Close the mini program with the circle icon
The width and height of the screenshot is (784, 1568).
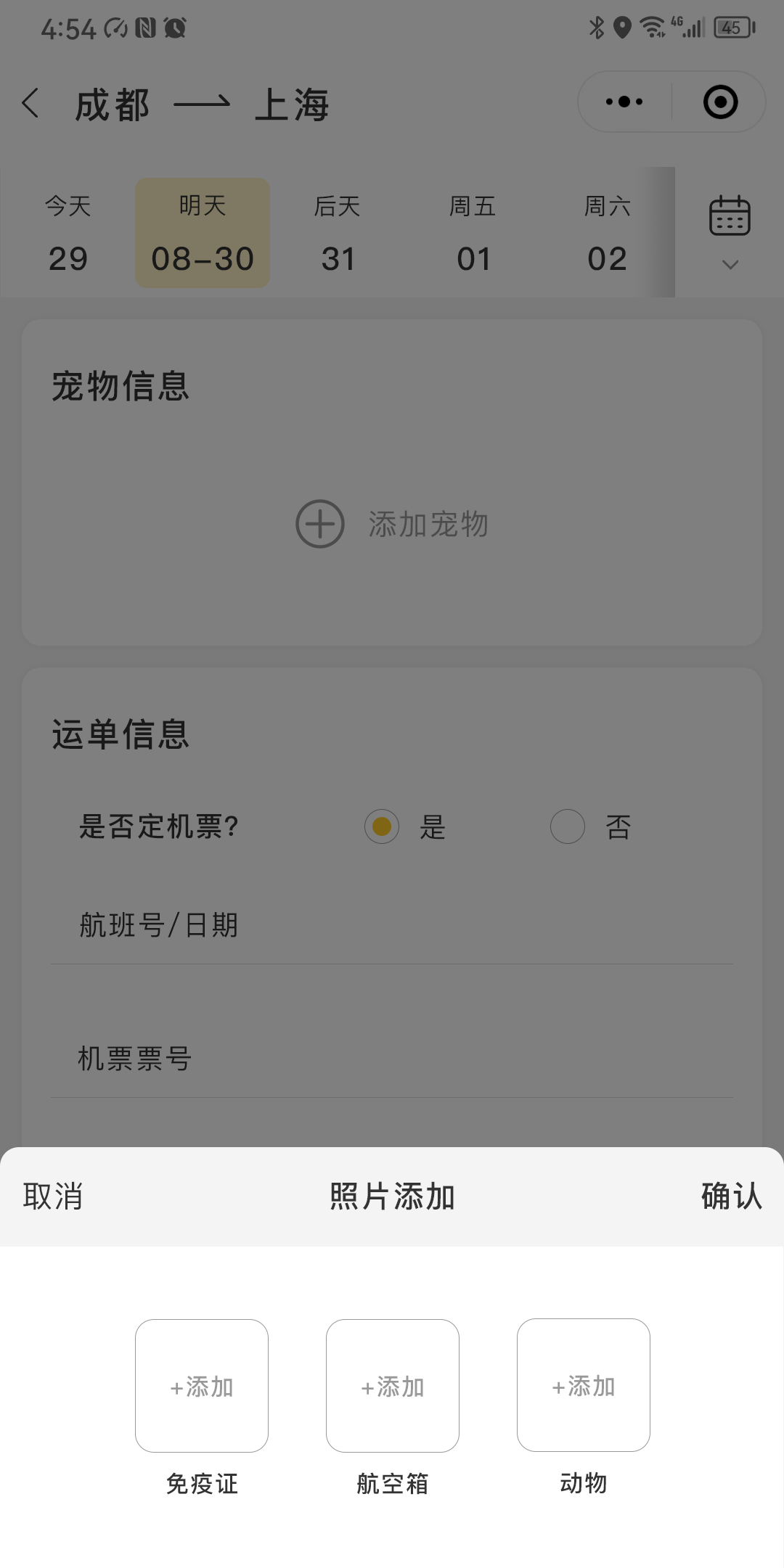[720, 102]
